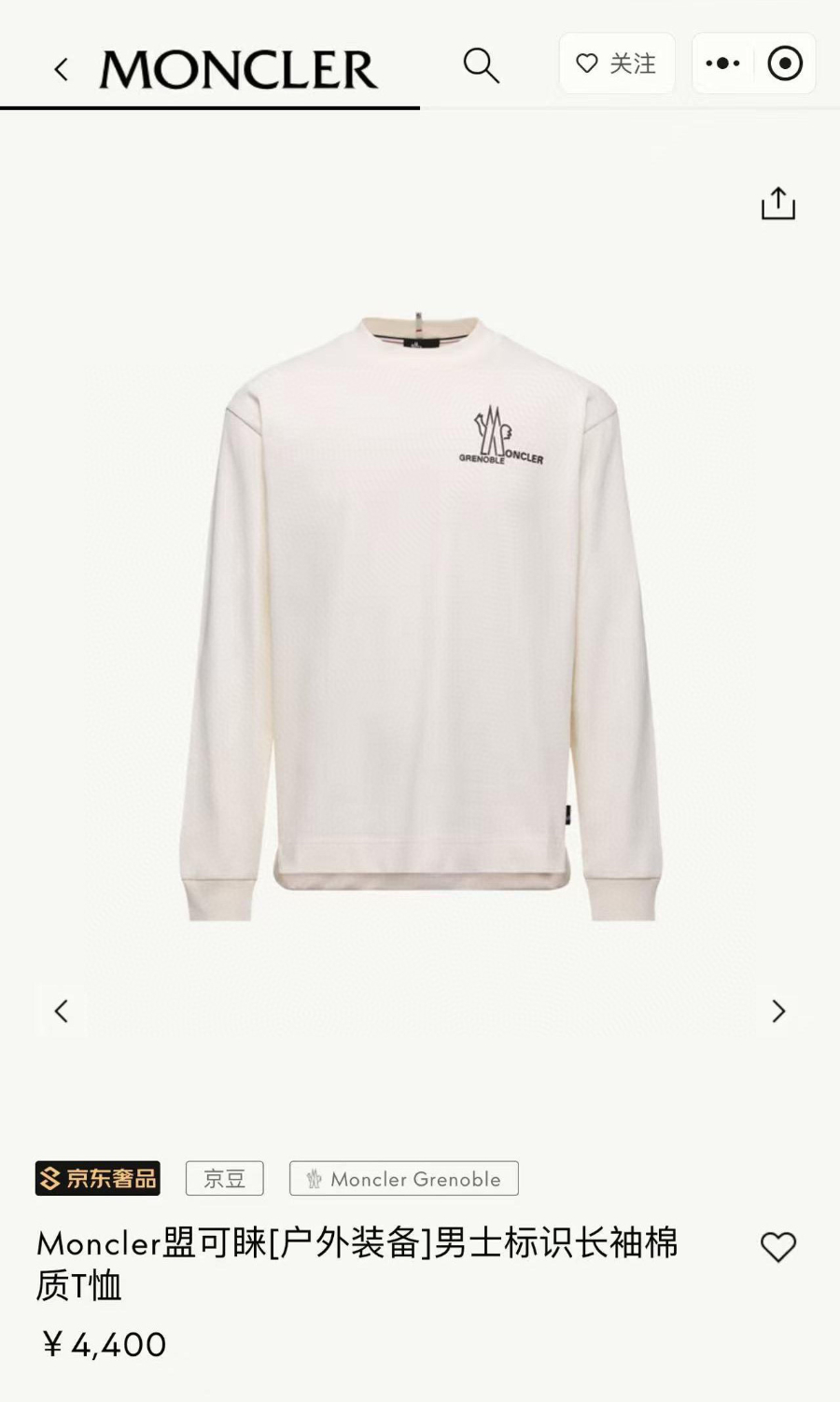Go back using the header arrow
Screen dimensions: 840x1402
click(62, 69)
